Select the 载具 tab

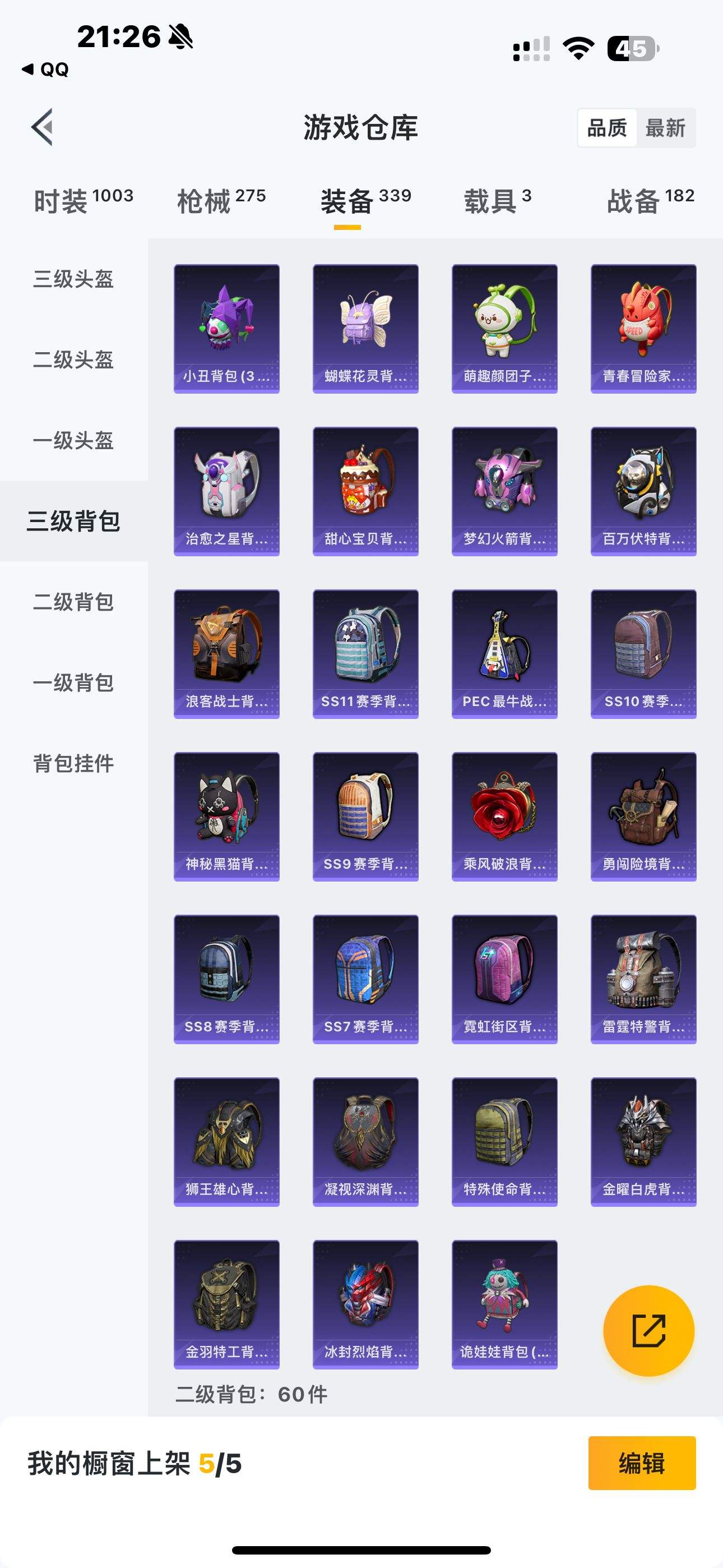tap(498, 200)
